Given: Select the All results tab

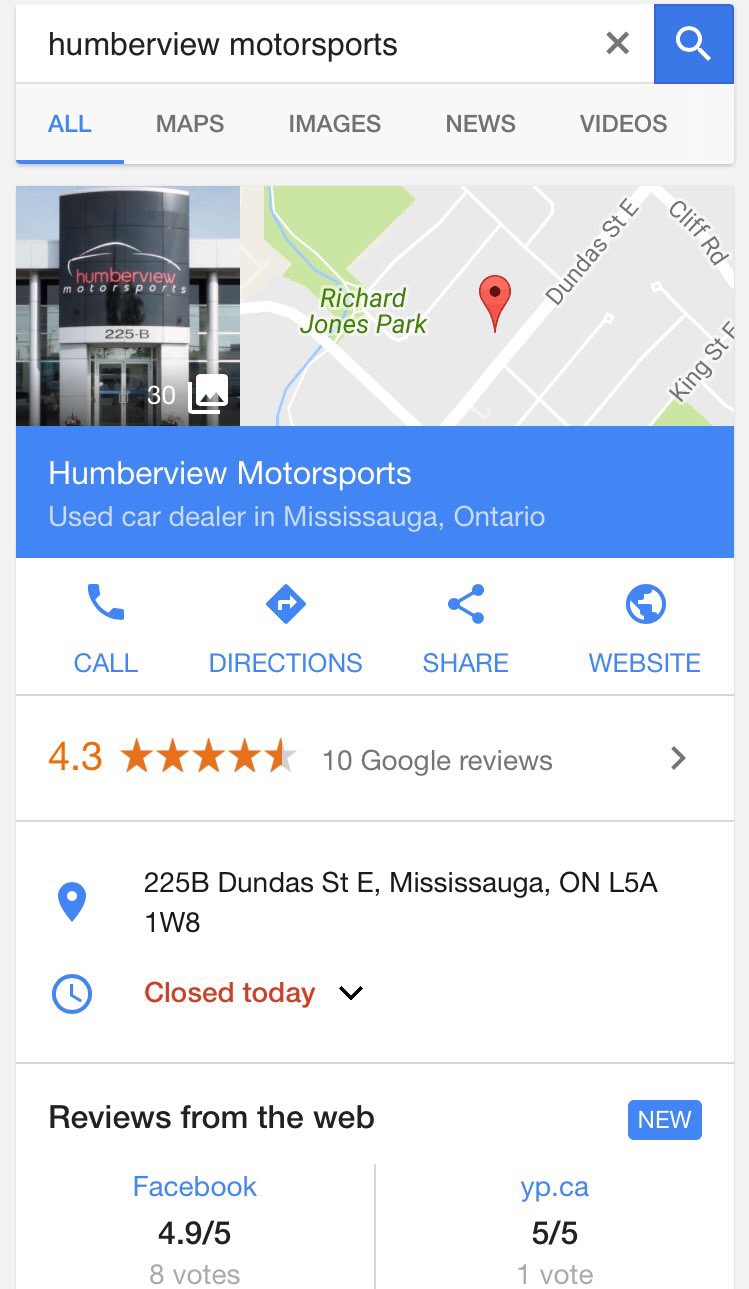Looking at the screenshot, I should pyautogui.click(x=70, y=124).
